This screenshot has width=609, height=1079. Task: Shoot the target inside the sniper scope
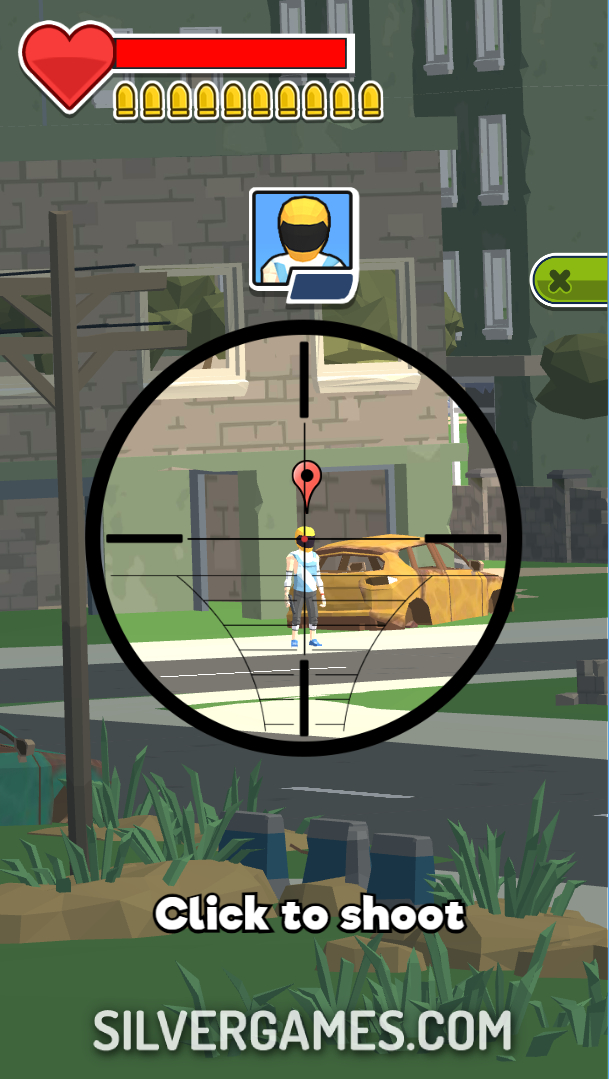(x=304, y=541)
